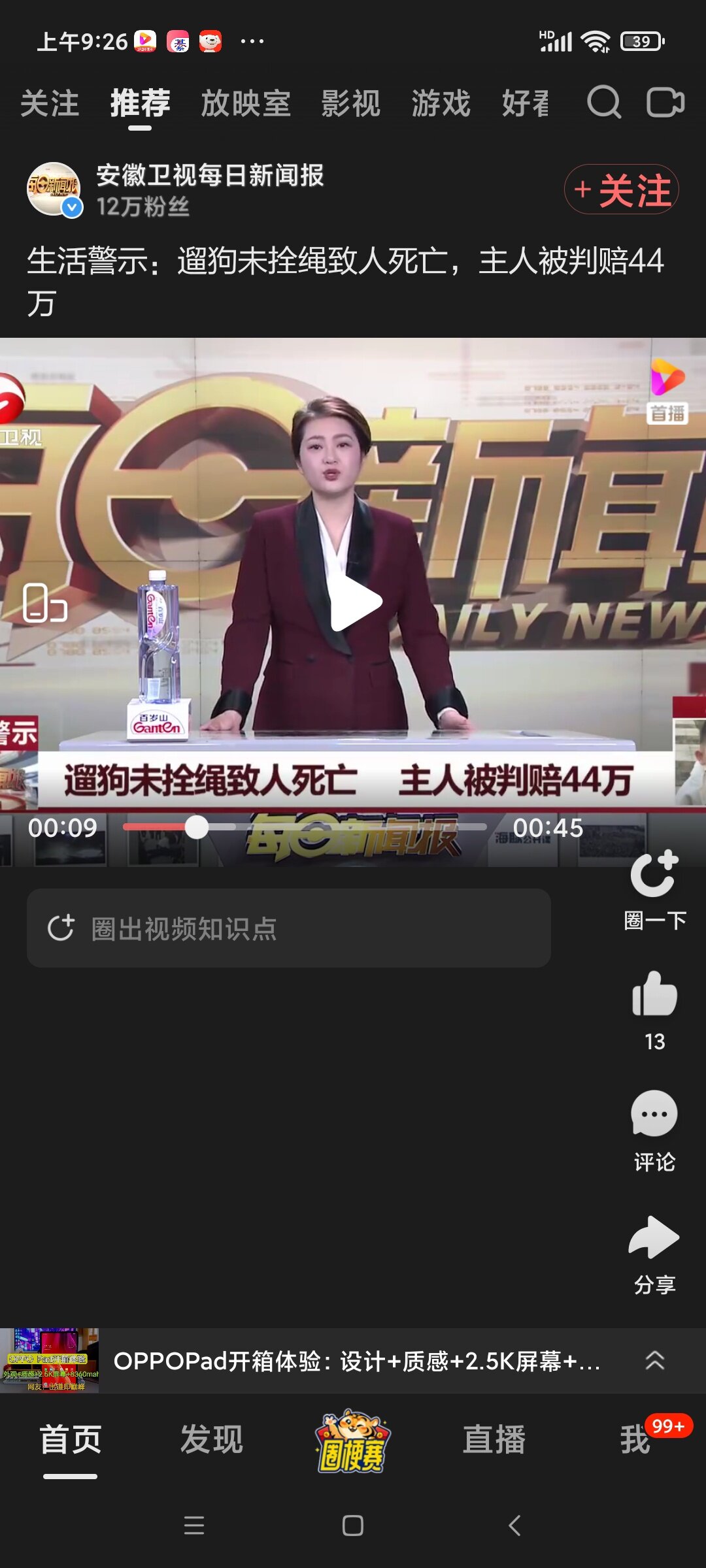
Task: Play the video
Action: click(x=355, y=602)
